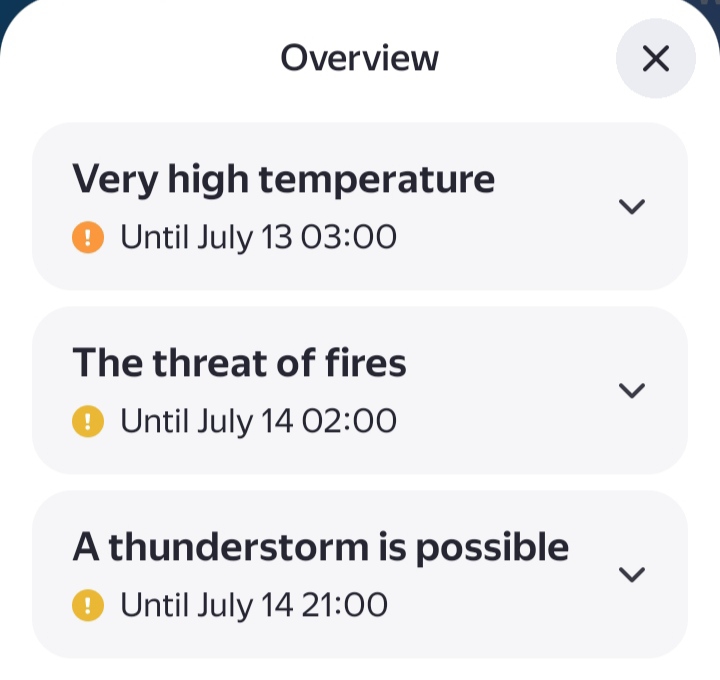Expand the Very high temperature warning
Screen dimensions: 720x680
coord(632,207)
